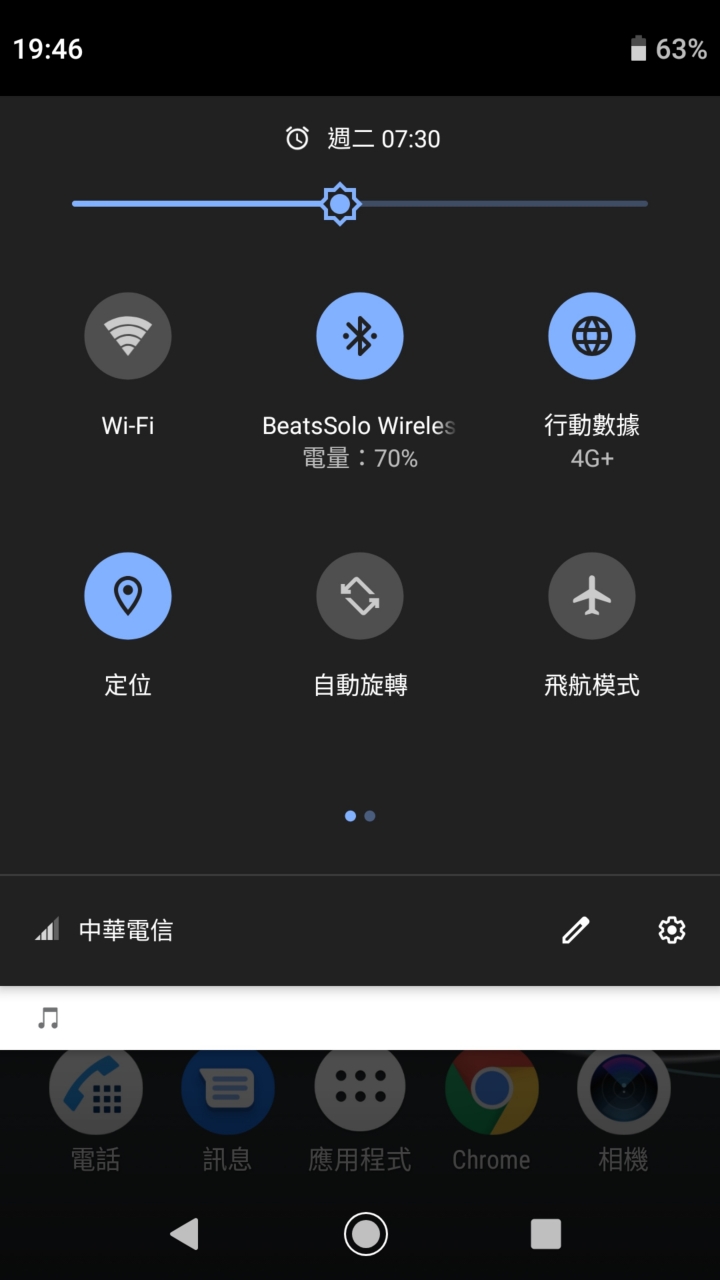Screen dimensions: 720x1280
Task: Turn on the Wi-Fi tile
Action: 128,336
